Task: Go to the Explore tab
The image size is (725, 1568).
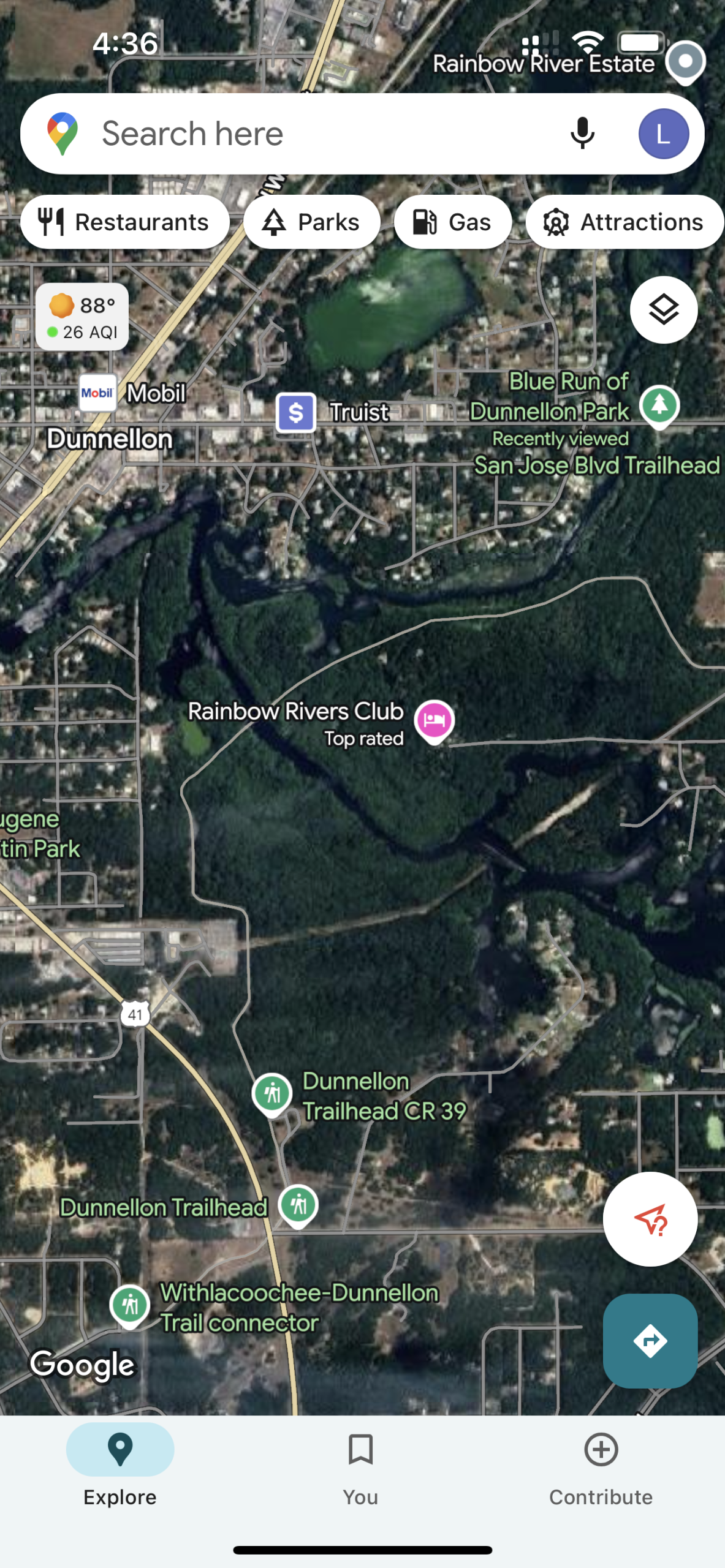Action: (120, 1469)
